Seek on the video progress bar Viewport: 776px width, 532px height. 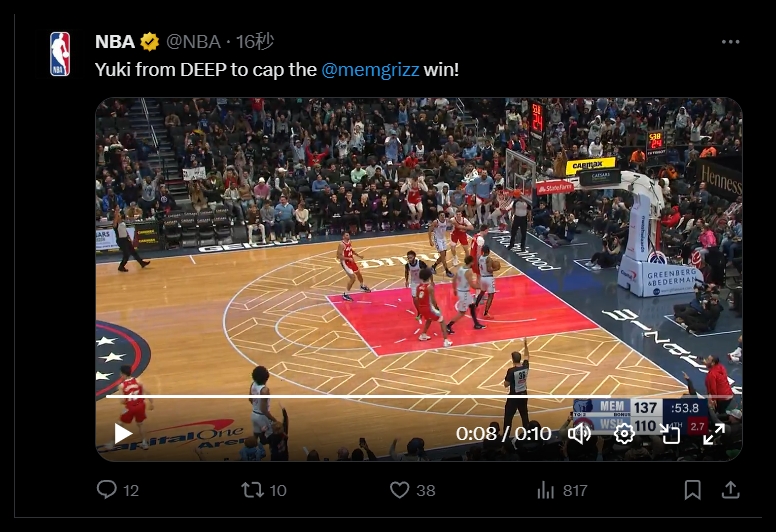pos(400,396)
